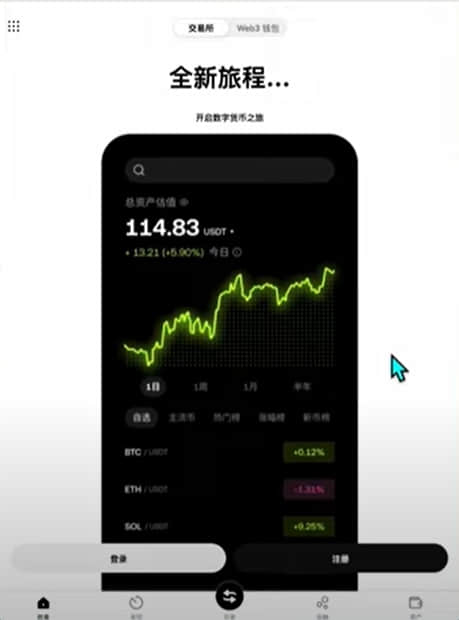Image resolution: width=459 pixels, height=620 pixels.
Task: Open the linked-circles tab in bottom navigation
Action: pyautogui.click(x=322, y=607)
